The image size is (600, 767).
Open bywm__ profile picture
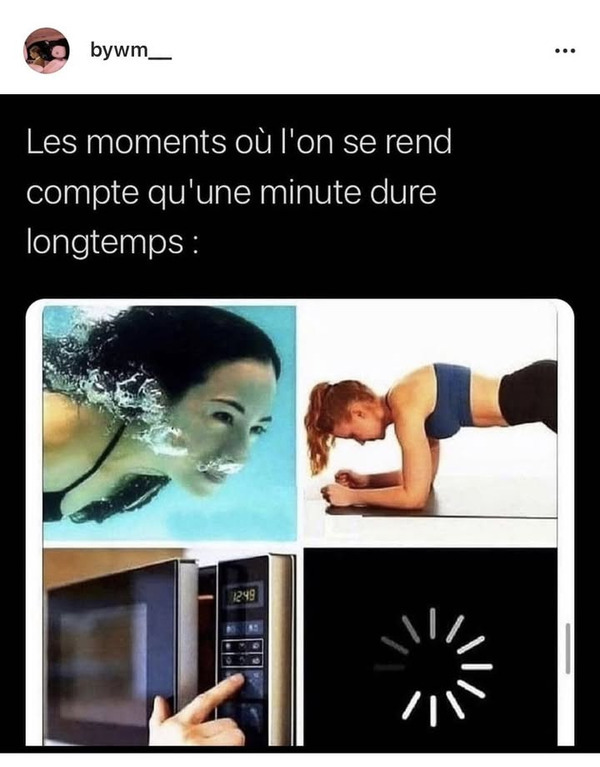click(x=46, y=49)
